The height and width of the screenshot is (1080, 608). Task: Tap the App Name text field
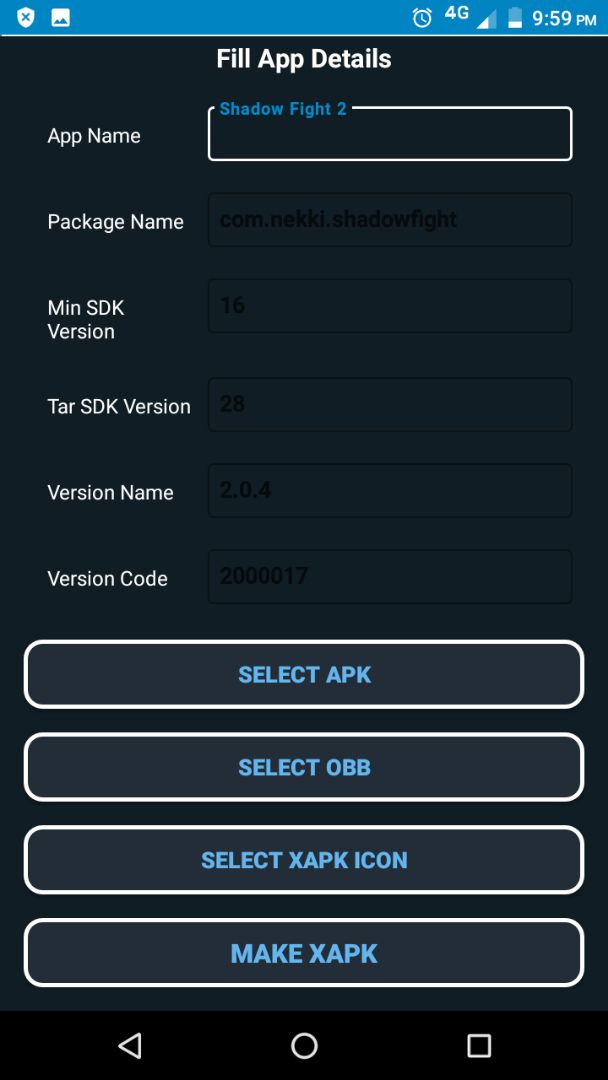tap(390, 134)
